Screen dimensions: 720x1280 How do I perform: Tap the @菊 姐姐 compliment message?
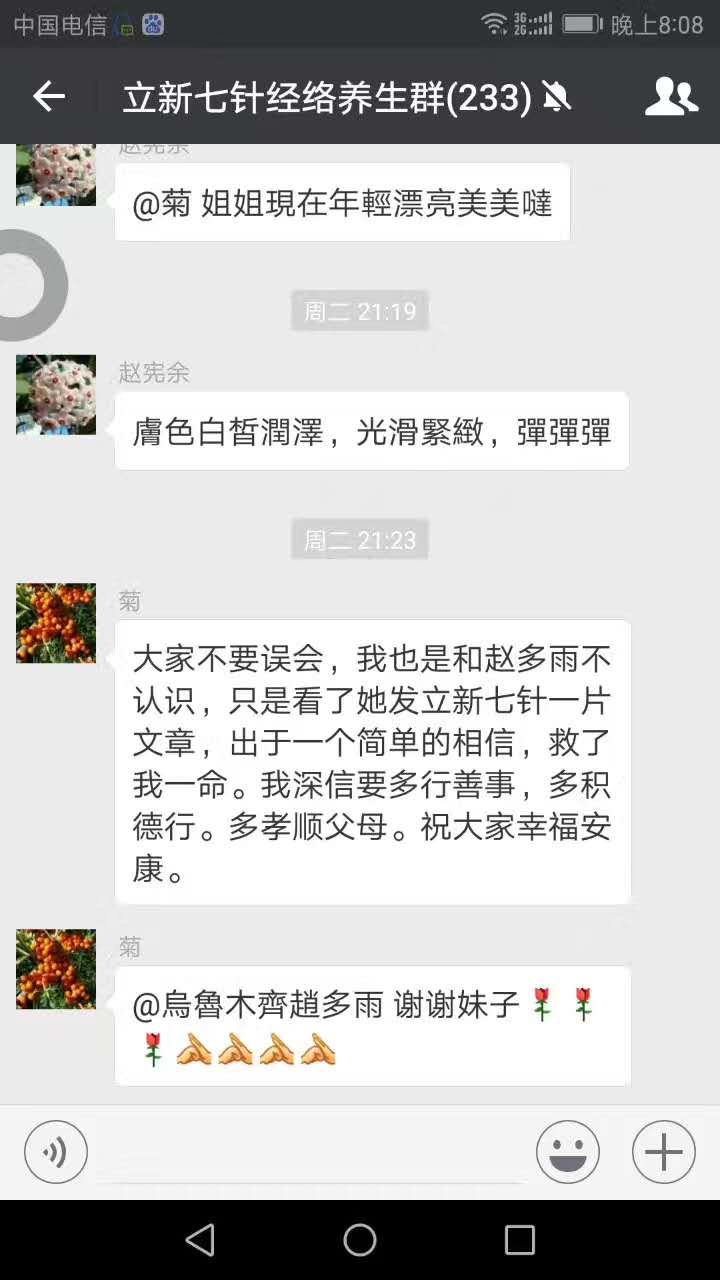pyautogui.click(x=342, y=200)
